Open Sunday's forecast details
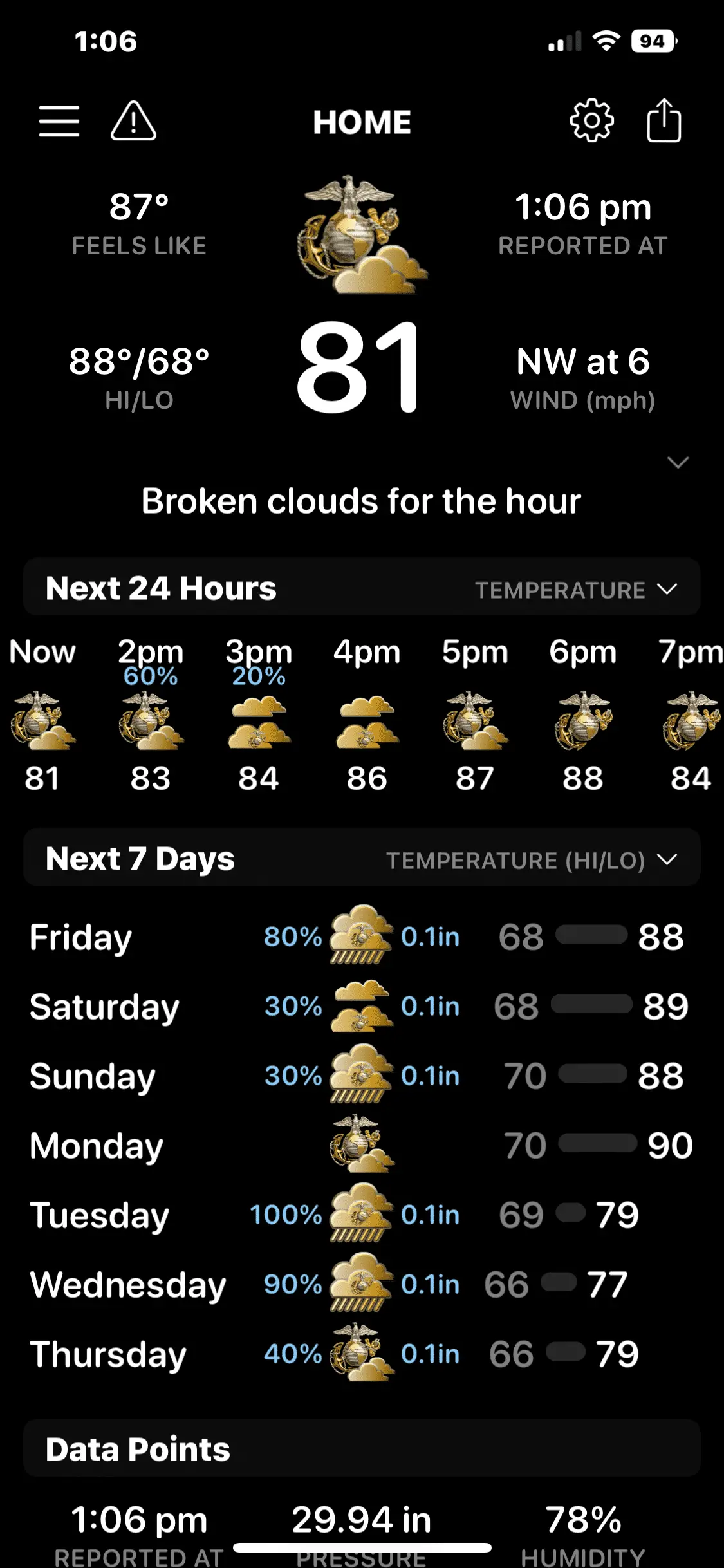This screenshot has height=1568, width=724. [360, 1076]
